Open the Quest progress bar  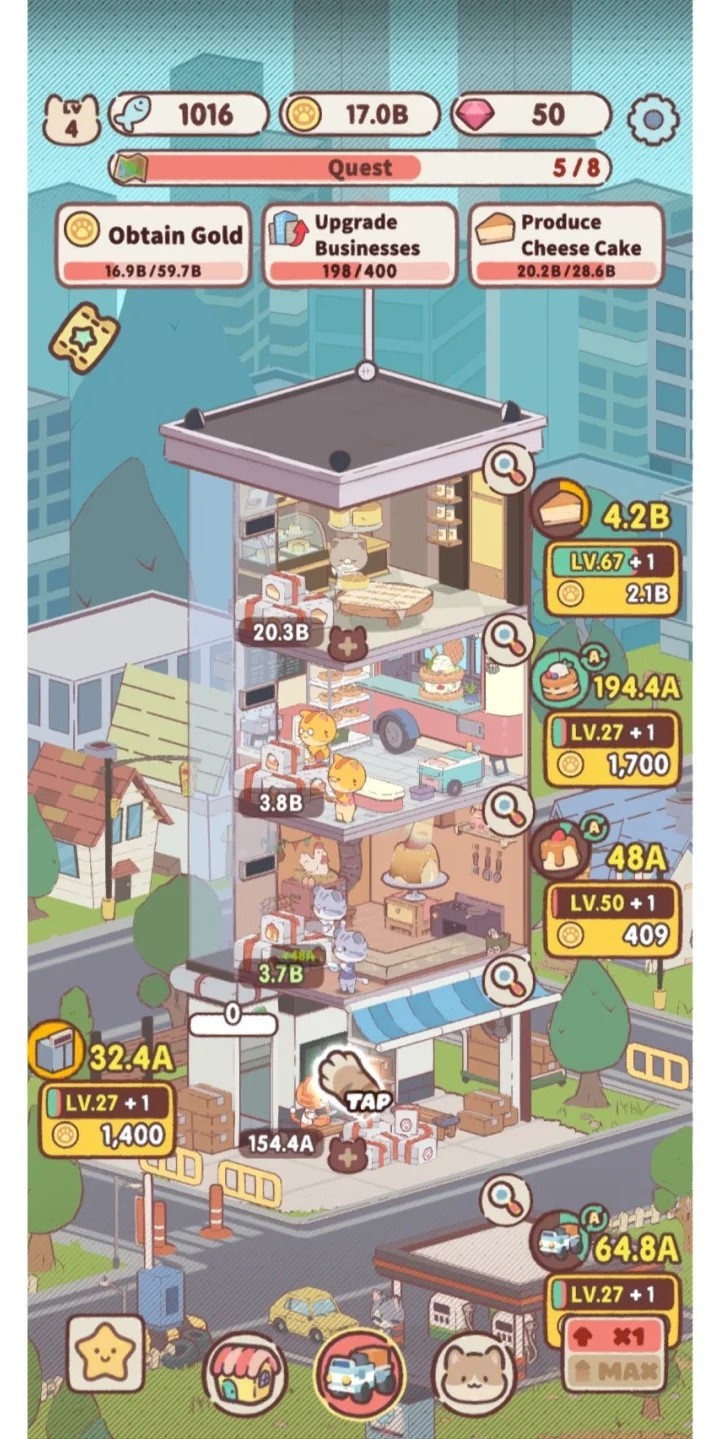(360, 167)
